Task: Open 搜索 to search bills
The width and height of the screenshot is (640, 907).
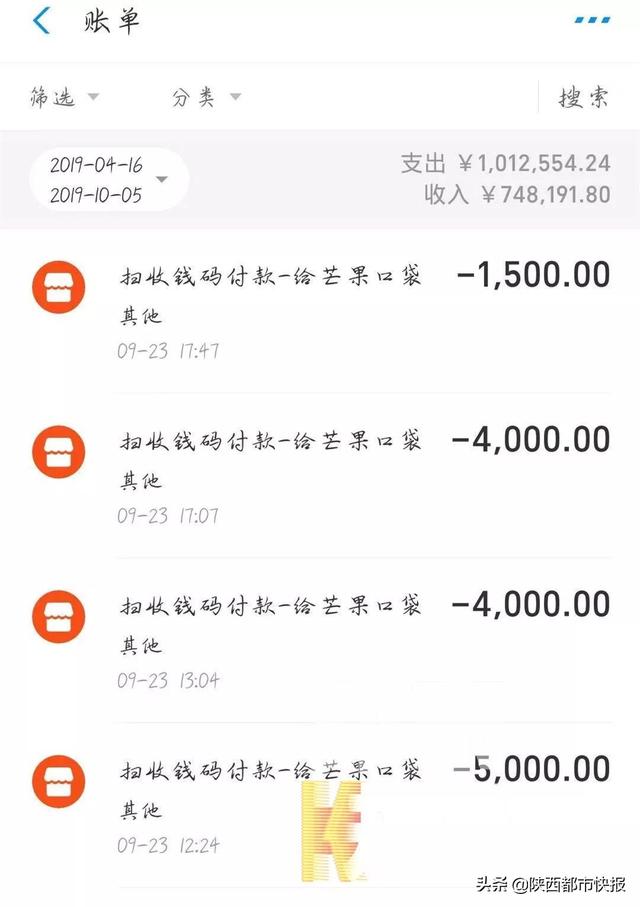Action: [583, 97]
